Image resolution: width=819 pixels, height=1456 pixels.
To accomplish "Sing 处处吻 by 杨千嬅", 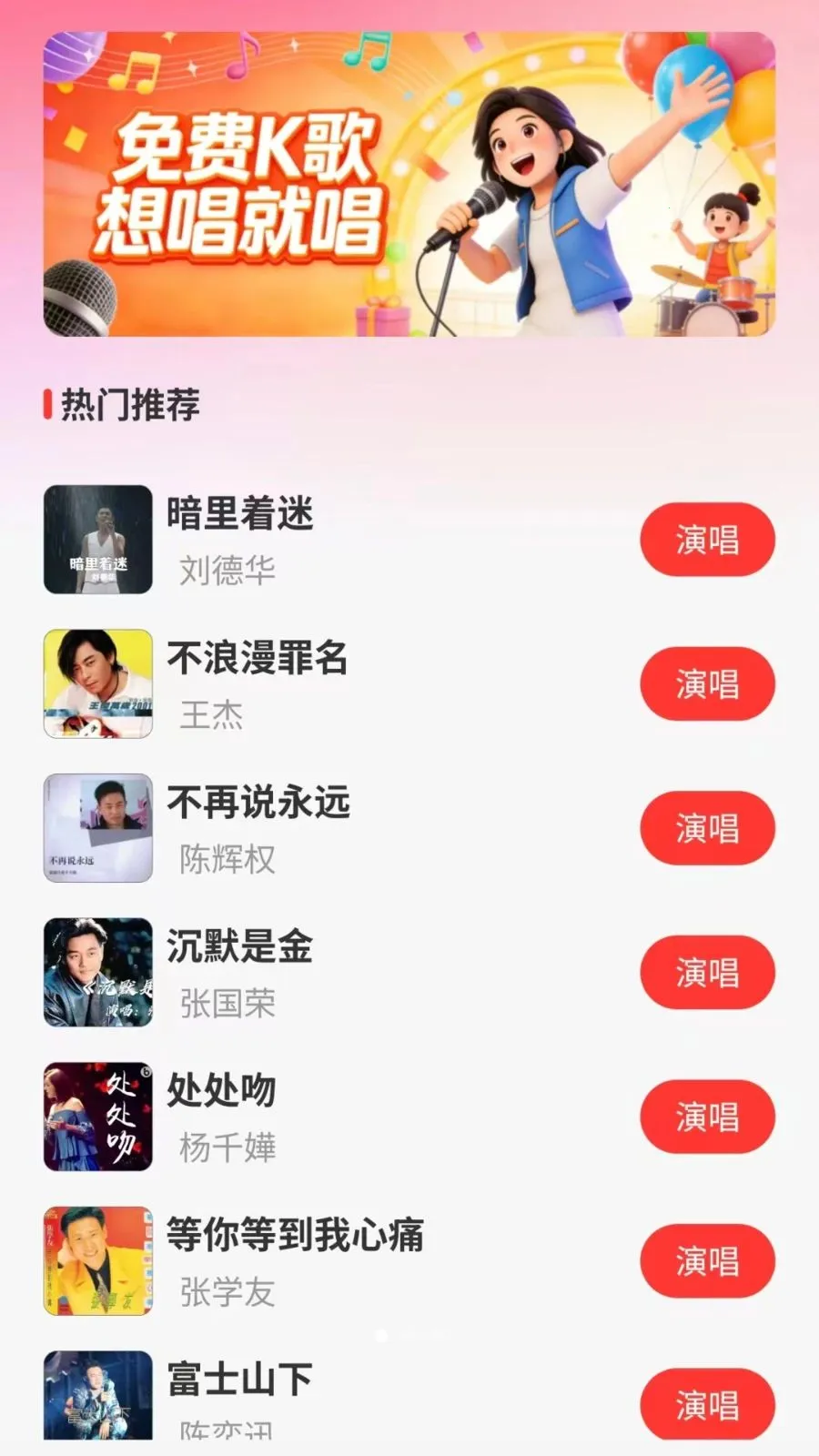I will [707, 1117].
